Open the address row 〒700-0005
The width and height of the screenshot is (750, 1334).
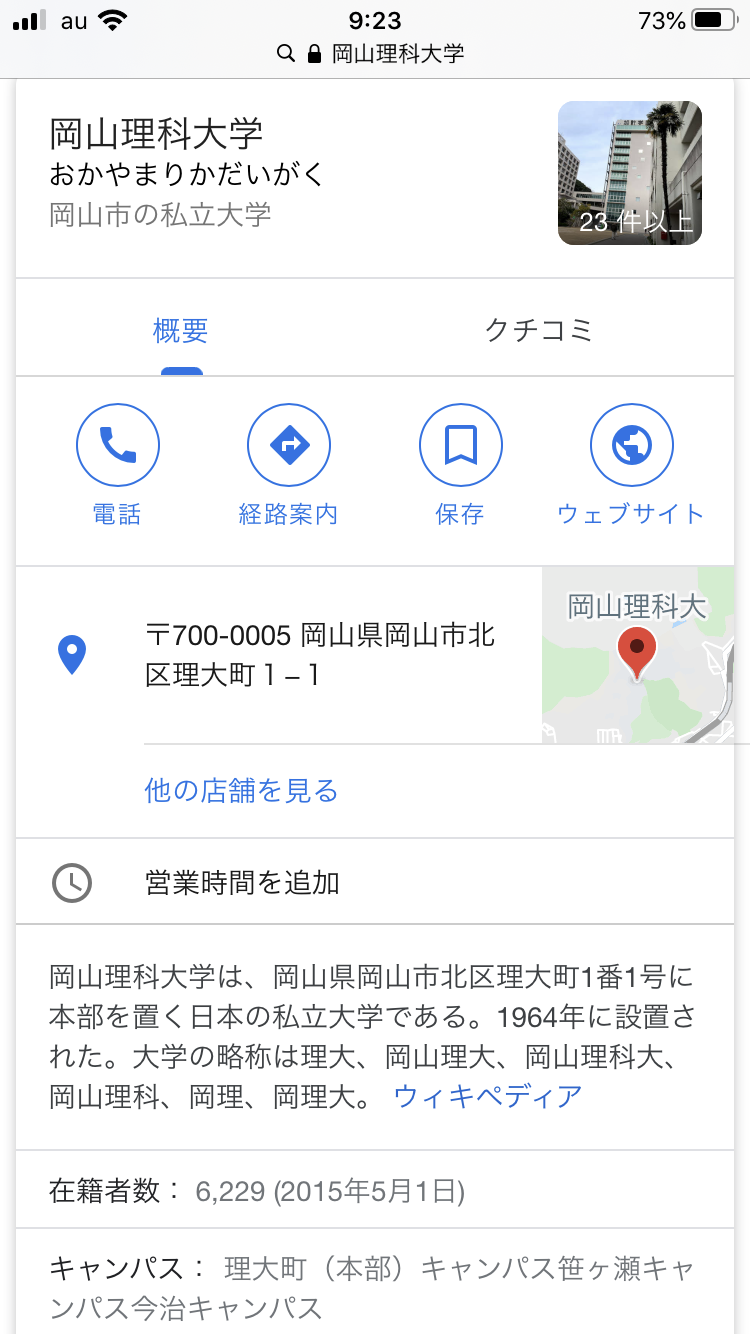tap(320, 655)
